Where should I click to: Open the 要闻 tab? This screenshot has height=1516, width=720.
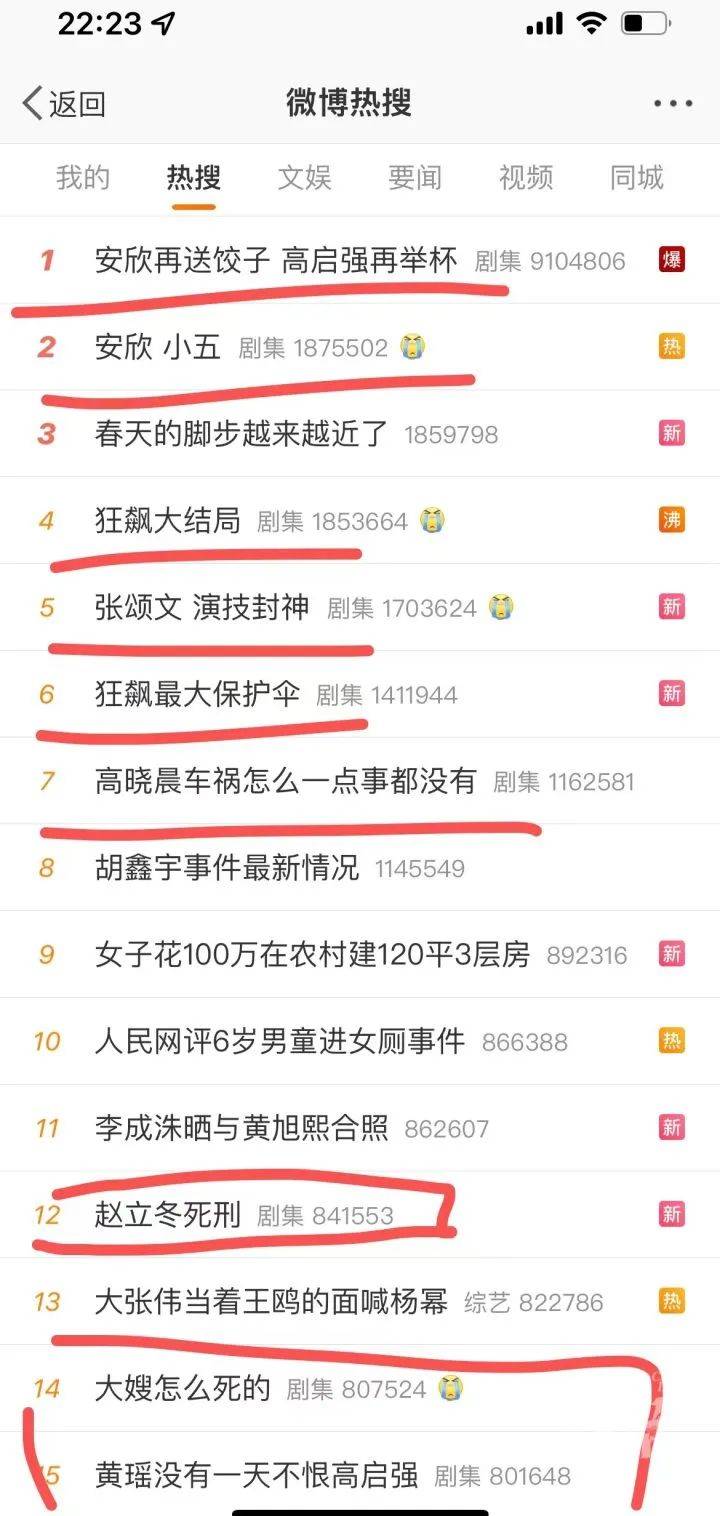click(x=414, y=178)
